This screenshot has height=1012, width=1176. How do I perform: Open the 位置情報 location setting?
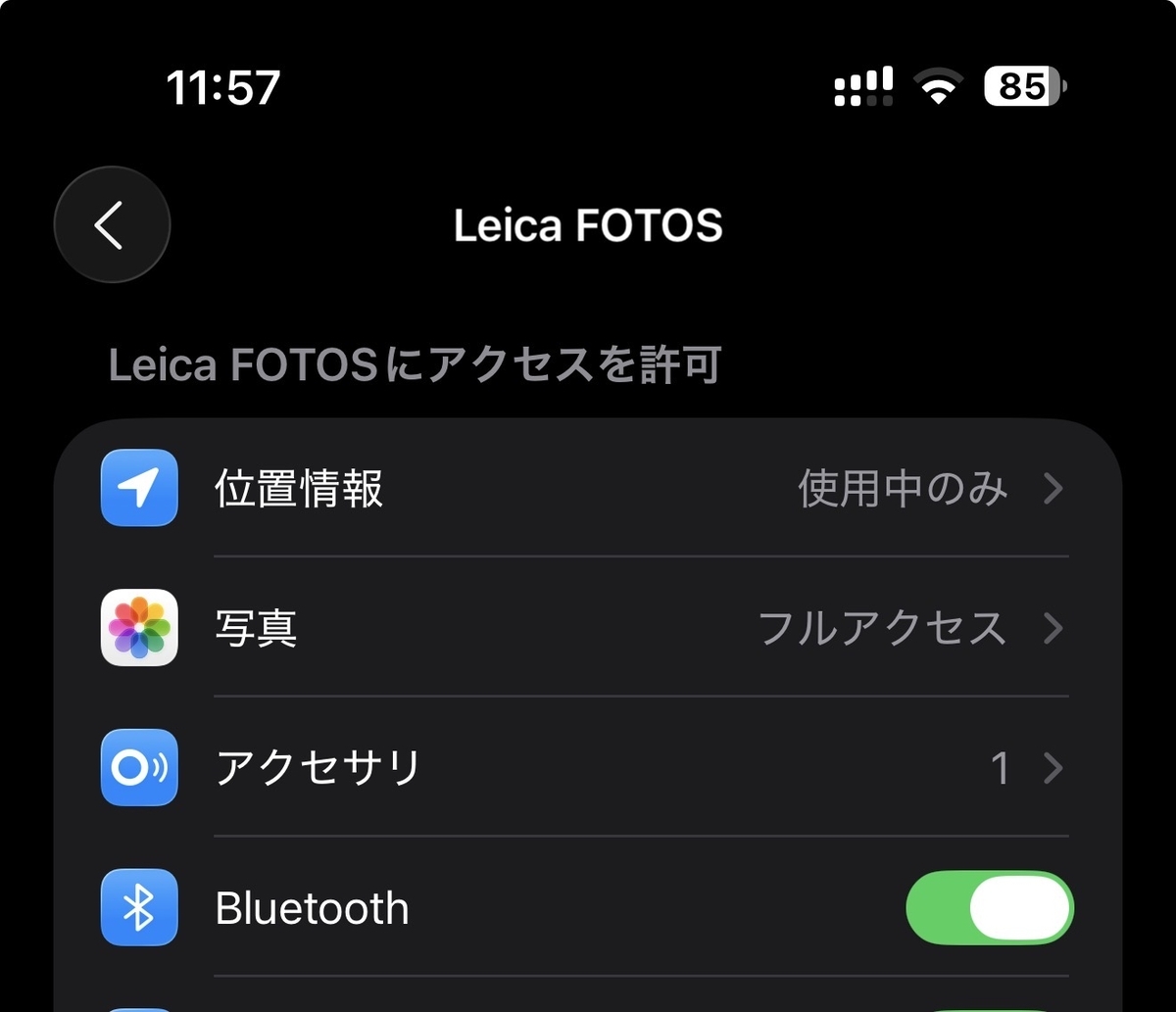point(587,488)
